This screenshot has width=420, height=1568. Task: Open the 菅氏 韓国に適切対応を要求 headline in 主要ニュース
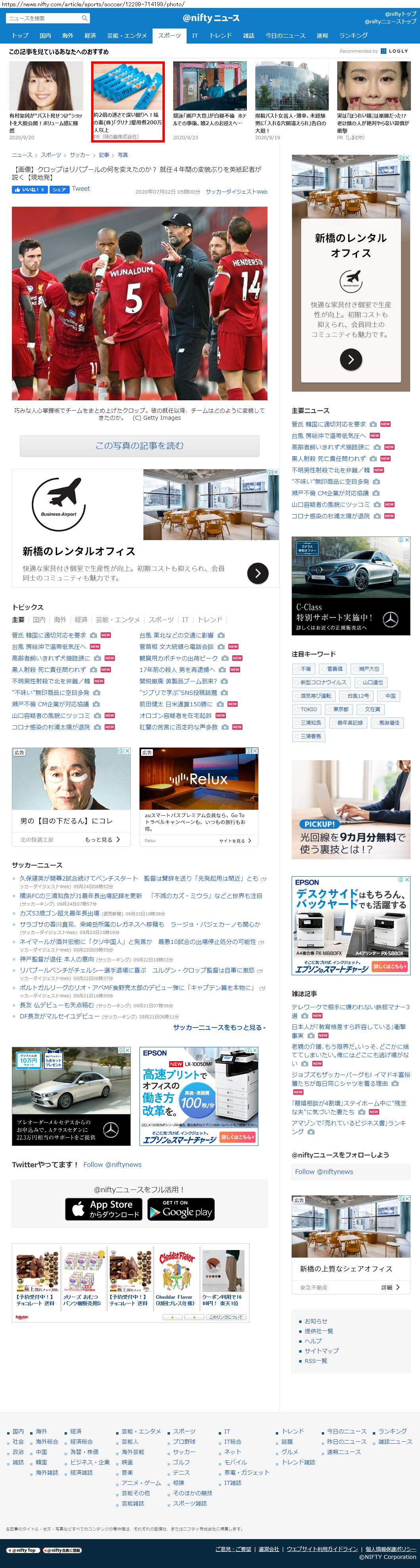[329, 424]
